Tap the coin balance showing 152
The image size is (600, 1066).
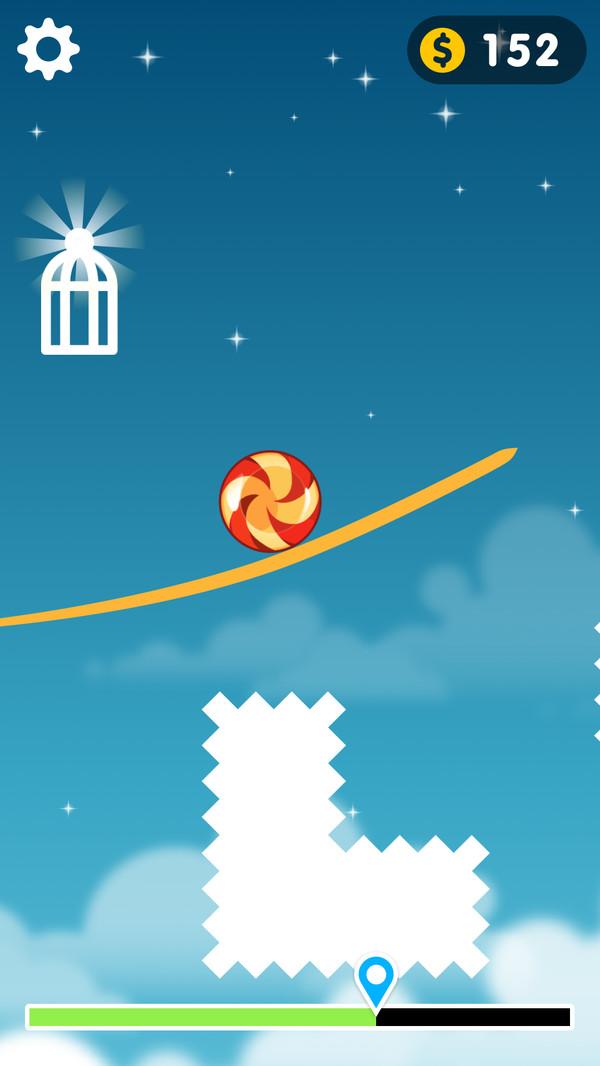(x=496, y=50)
